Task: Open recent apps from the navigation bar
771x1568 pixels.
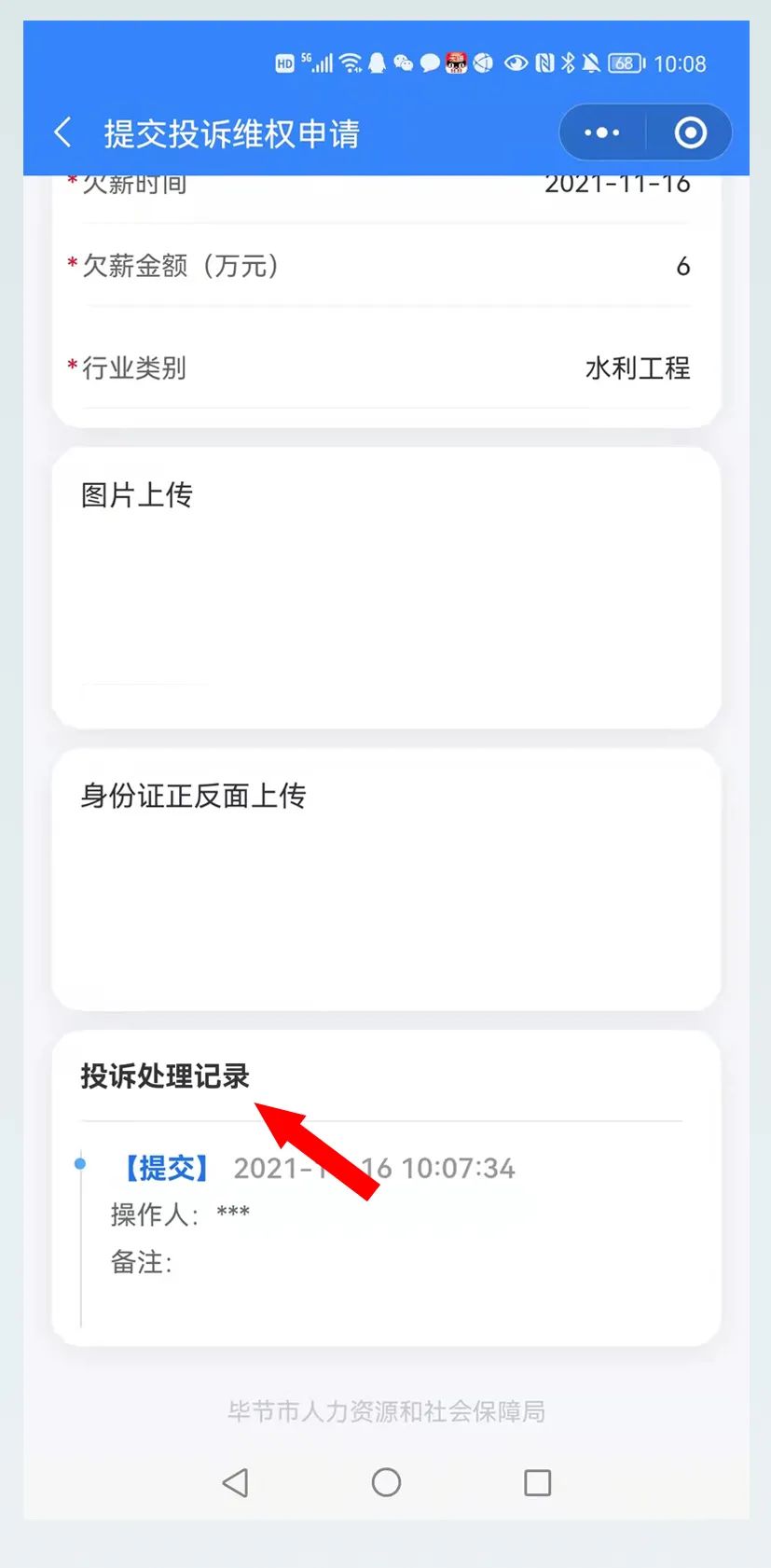Action: pos(537,1482)
